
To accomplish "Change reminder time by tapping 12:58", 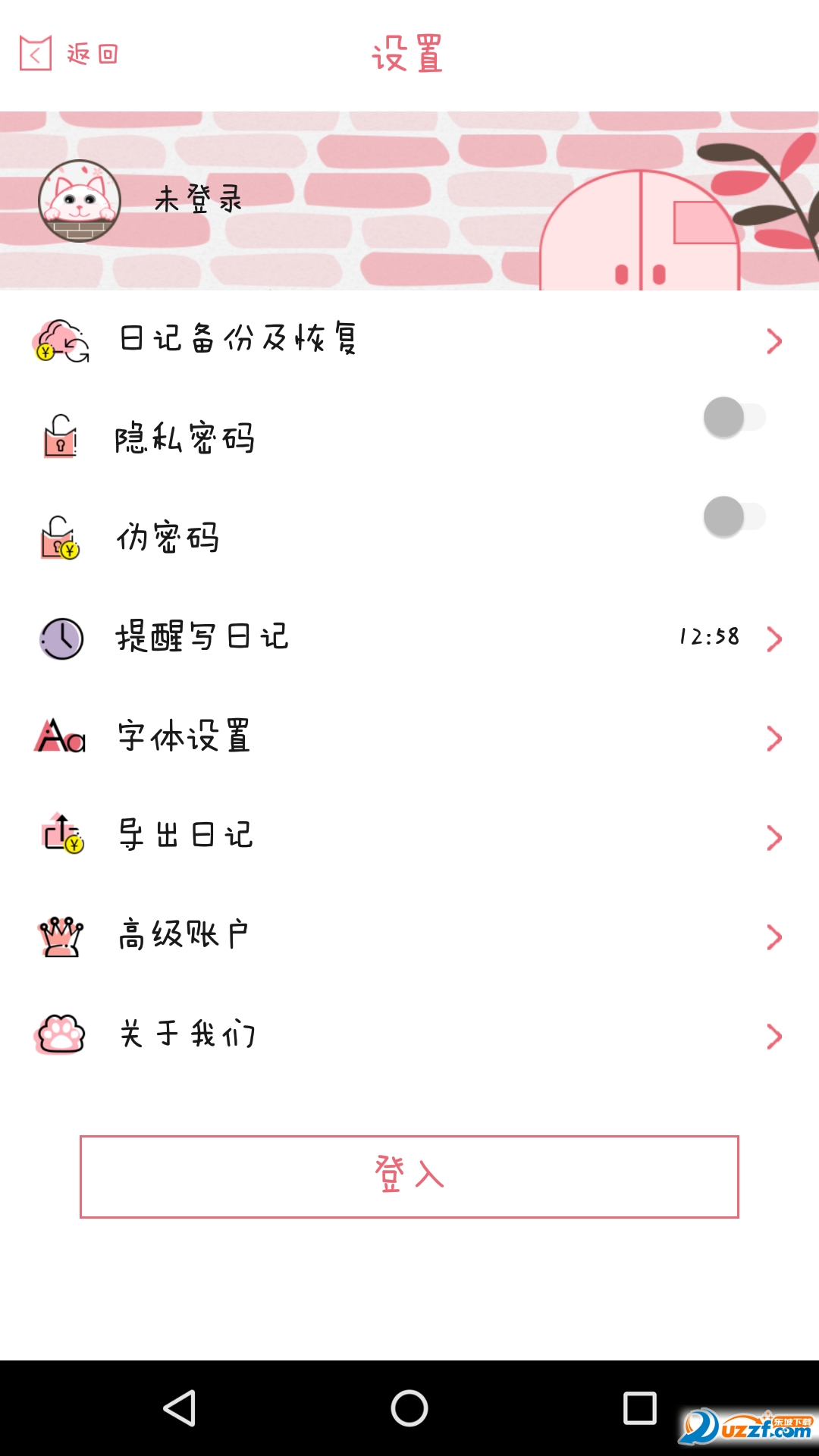I will pyautogui.click(x=708, y=638).
